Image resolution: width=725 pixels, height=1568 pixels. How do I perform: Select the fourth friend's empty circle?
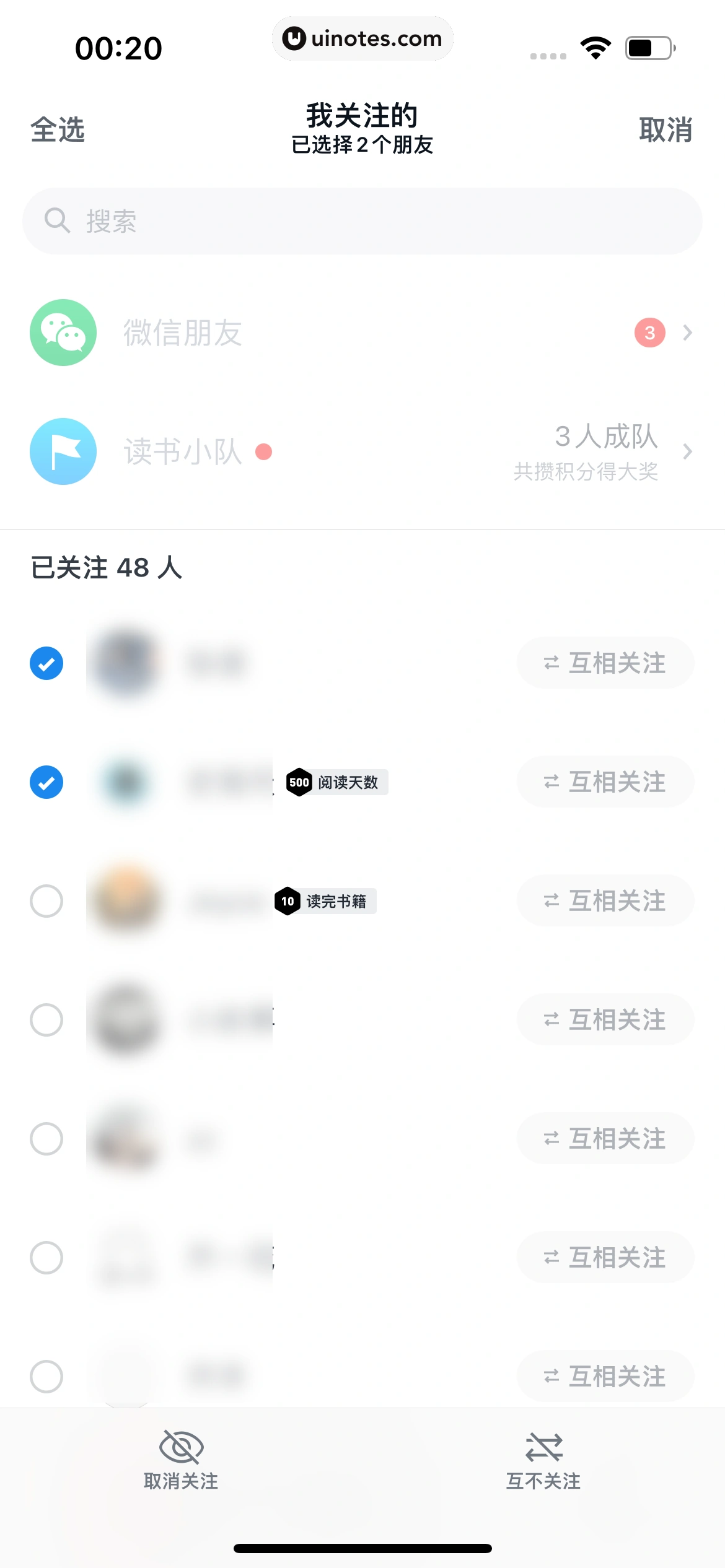click(x=46, y=1019)
